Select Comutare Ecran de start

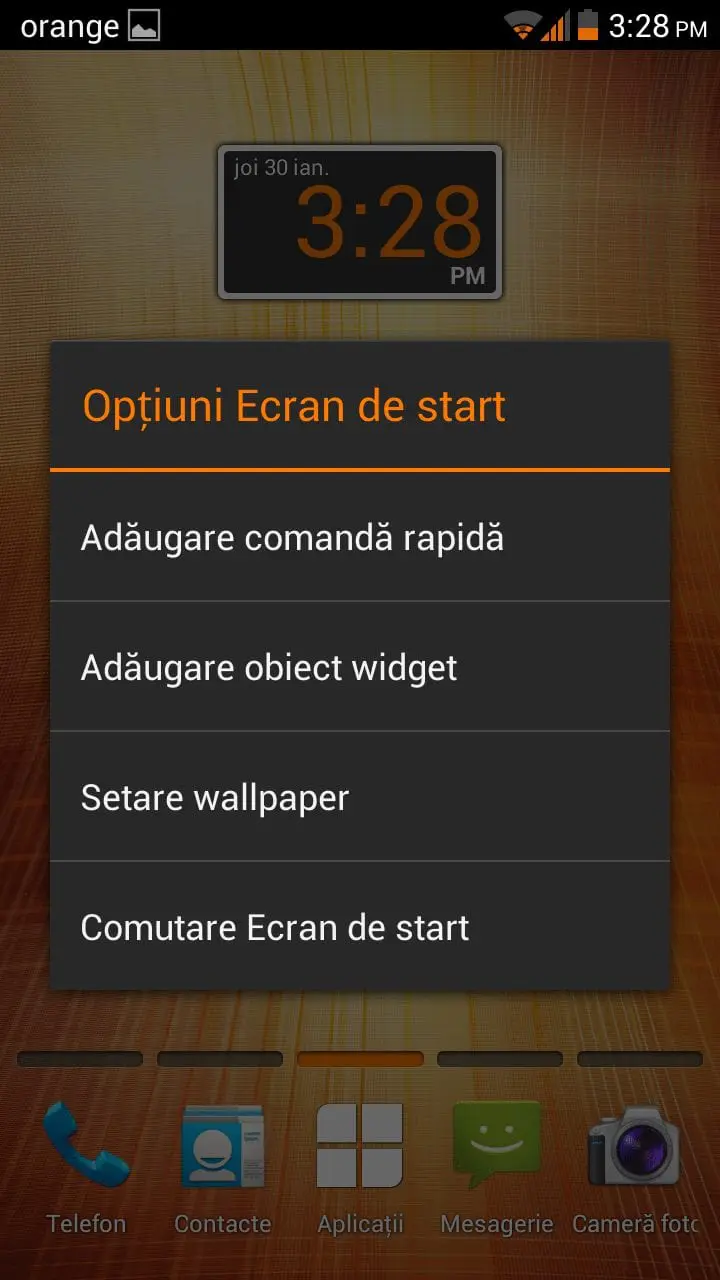(360, 927)
